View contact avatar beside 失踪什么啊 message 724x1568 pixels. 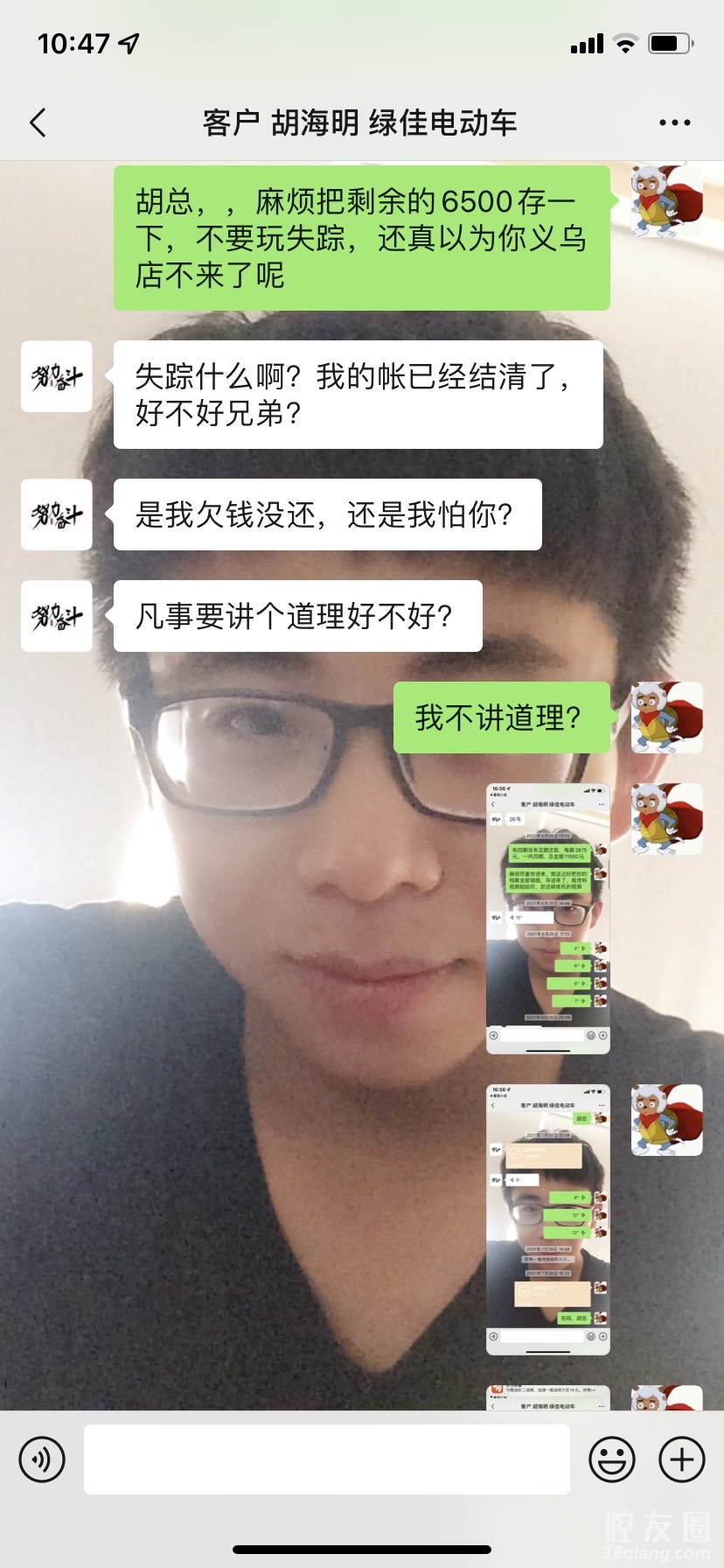[57, 376]
